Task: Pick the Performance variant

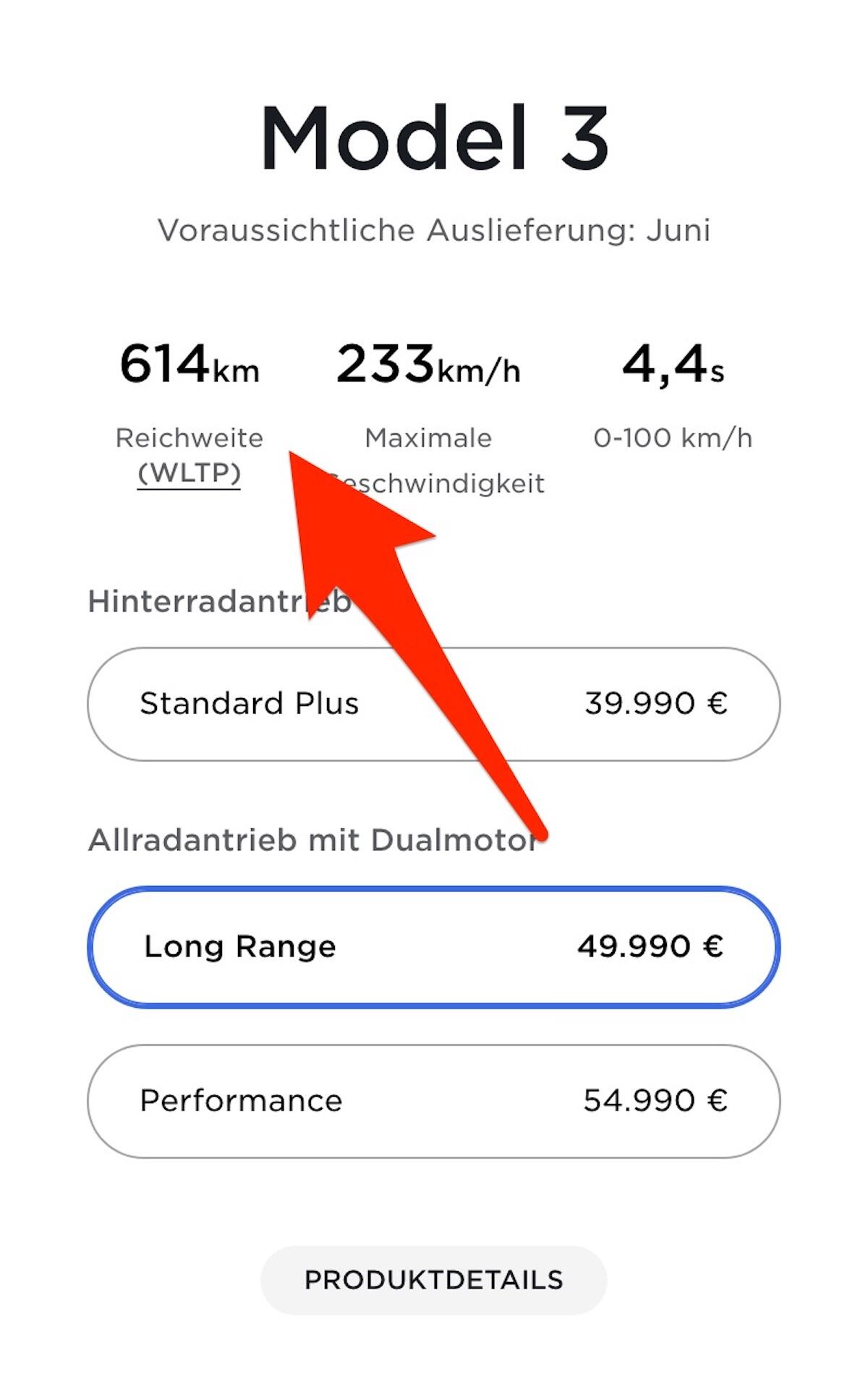Action: click(x=434, y=1100)
